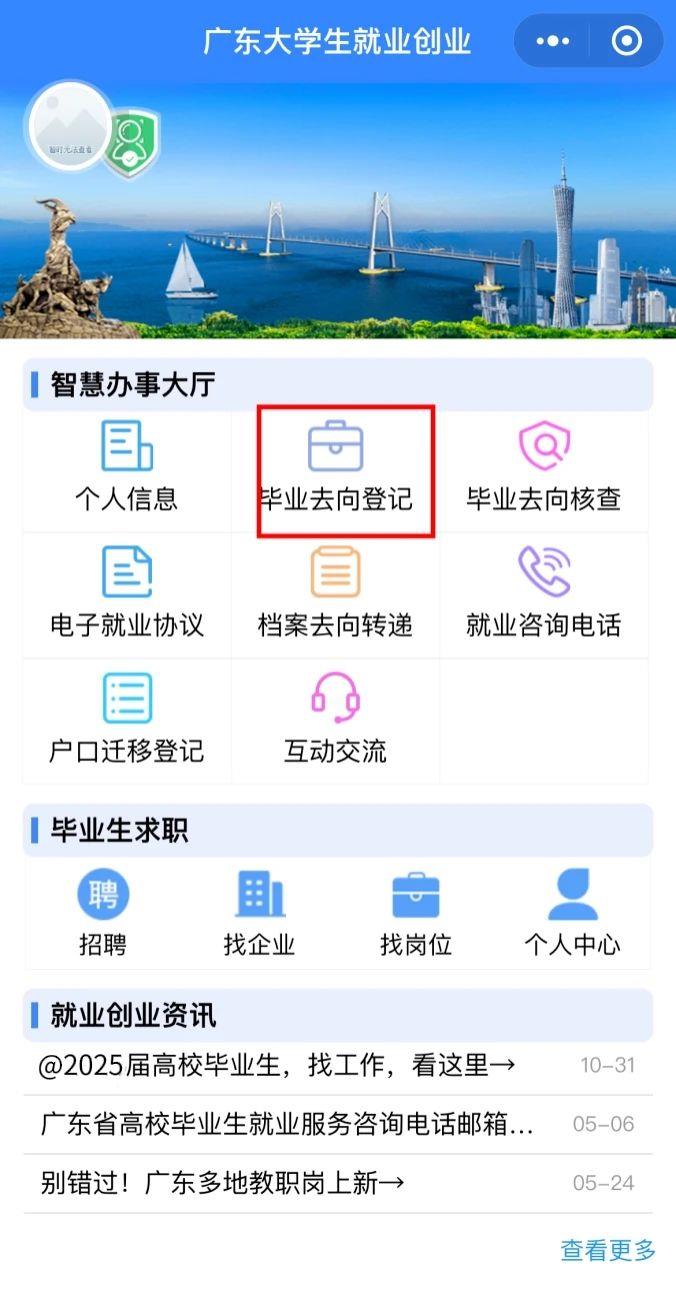Select 档案去向转递

335,595
